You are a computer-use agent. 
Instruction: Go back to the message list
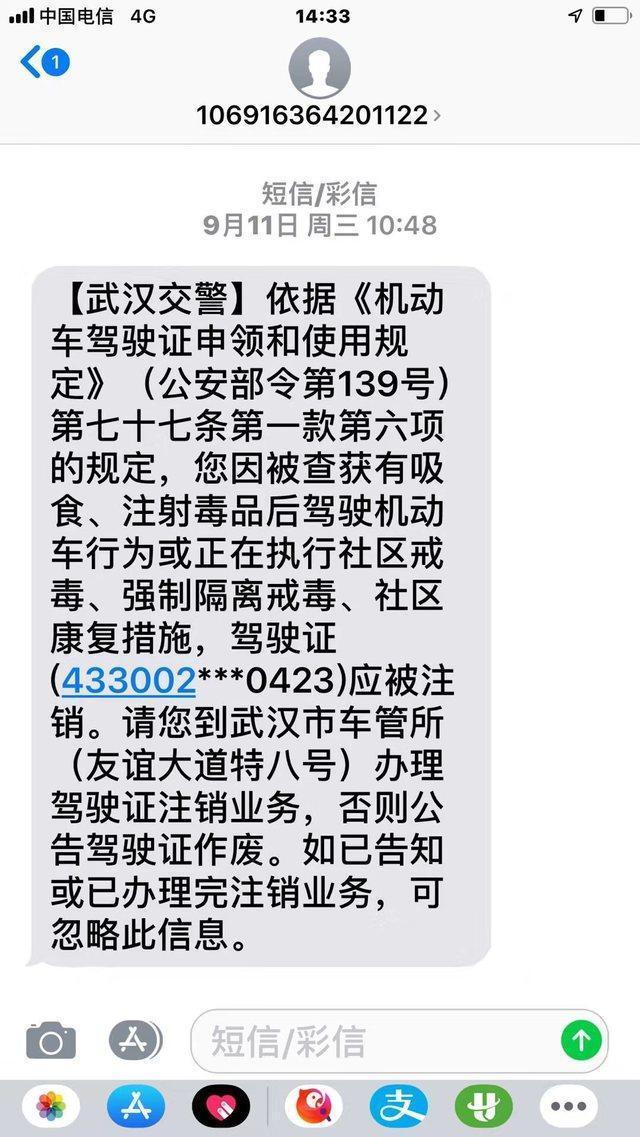44,63
